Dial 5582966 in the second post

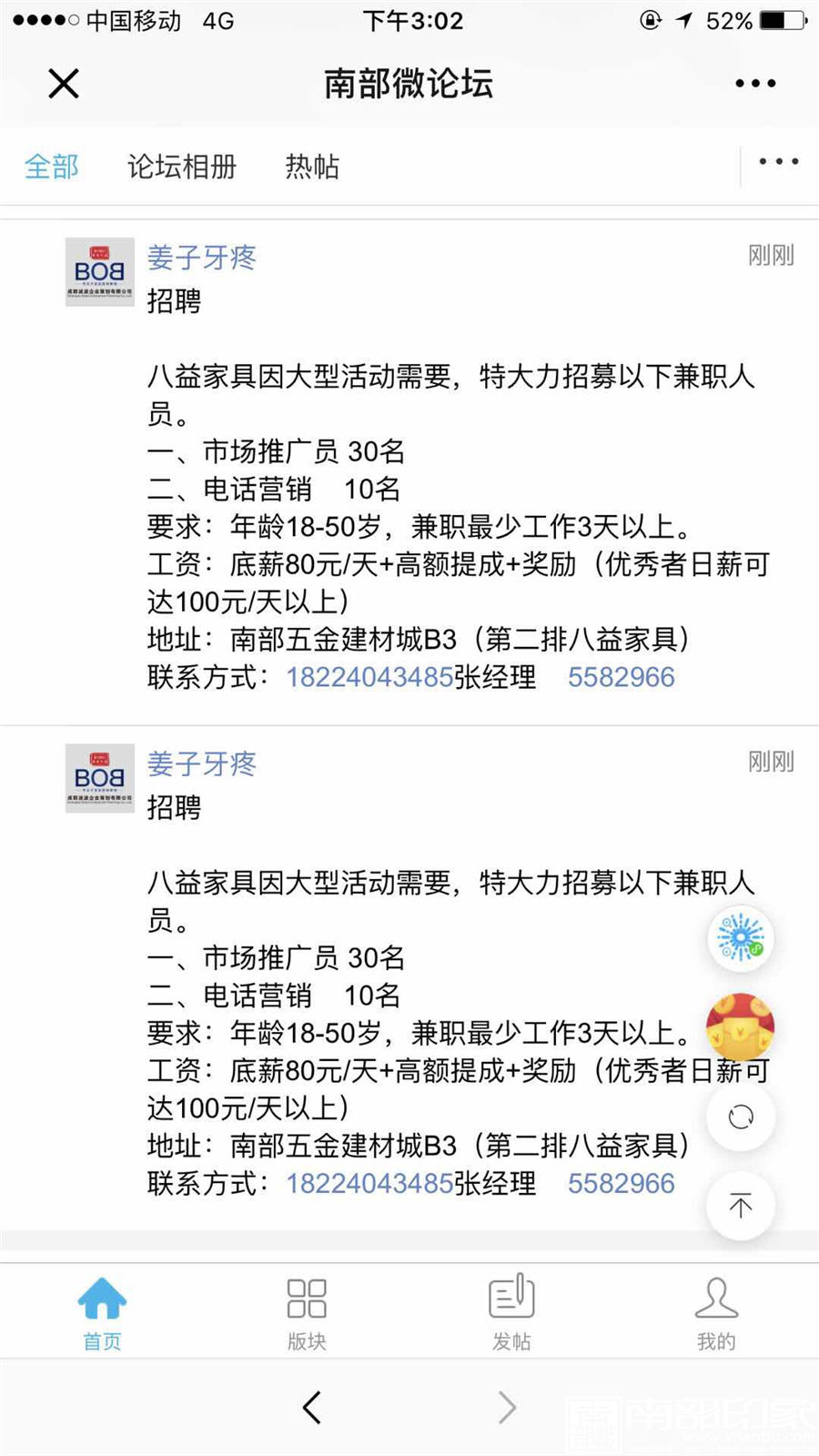coord(622,1183)
